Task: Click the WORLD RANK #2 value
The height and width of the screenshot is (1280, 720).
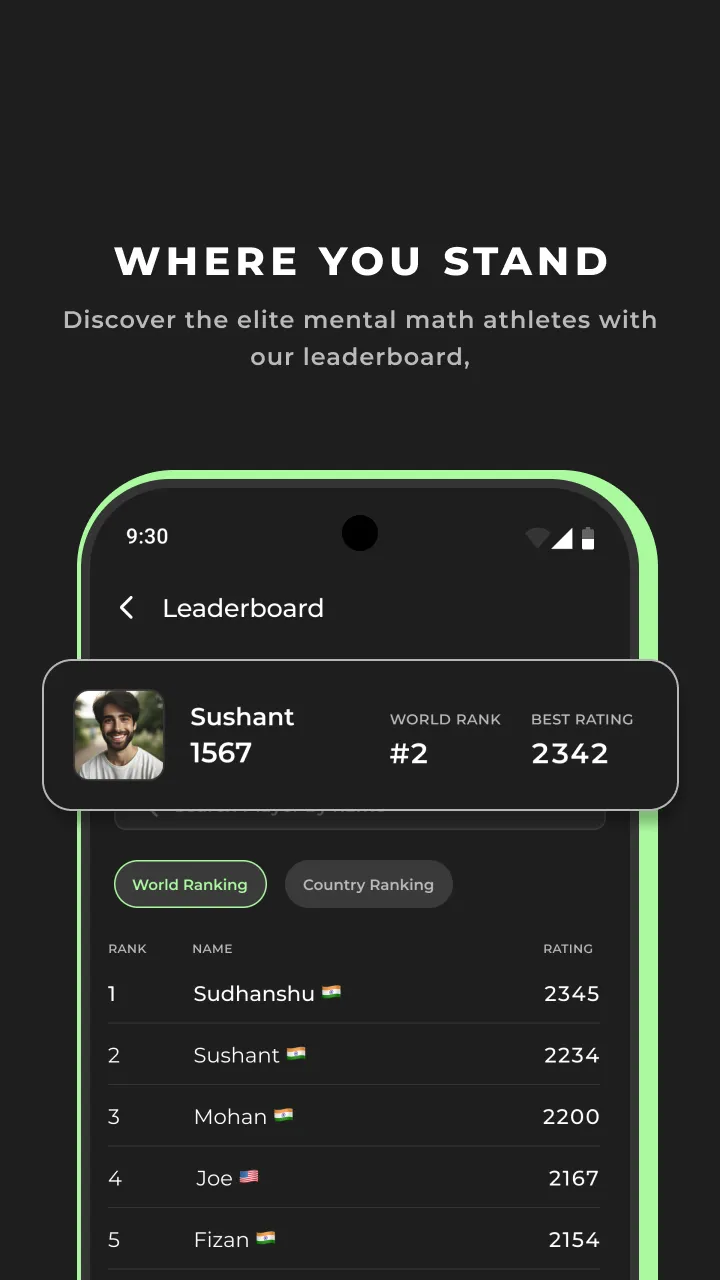Action: (409, 753)
